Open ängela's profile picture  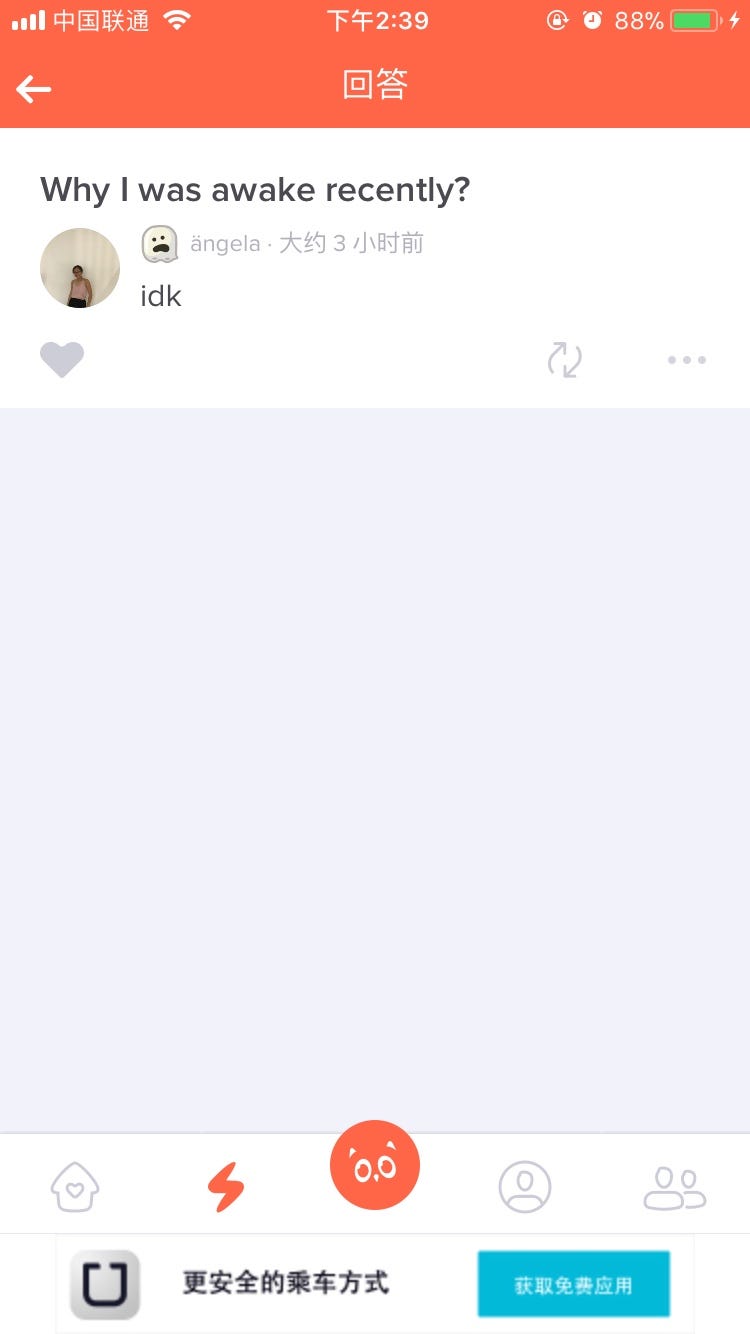tap(80, 268)
